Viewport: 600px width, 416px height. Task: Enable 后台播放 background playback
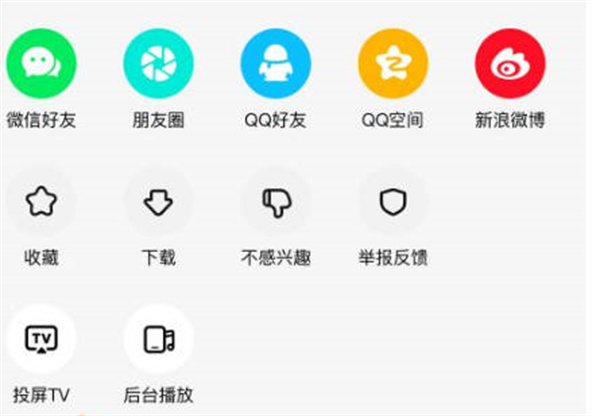158,340
